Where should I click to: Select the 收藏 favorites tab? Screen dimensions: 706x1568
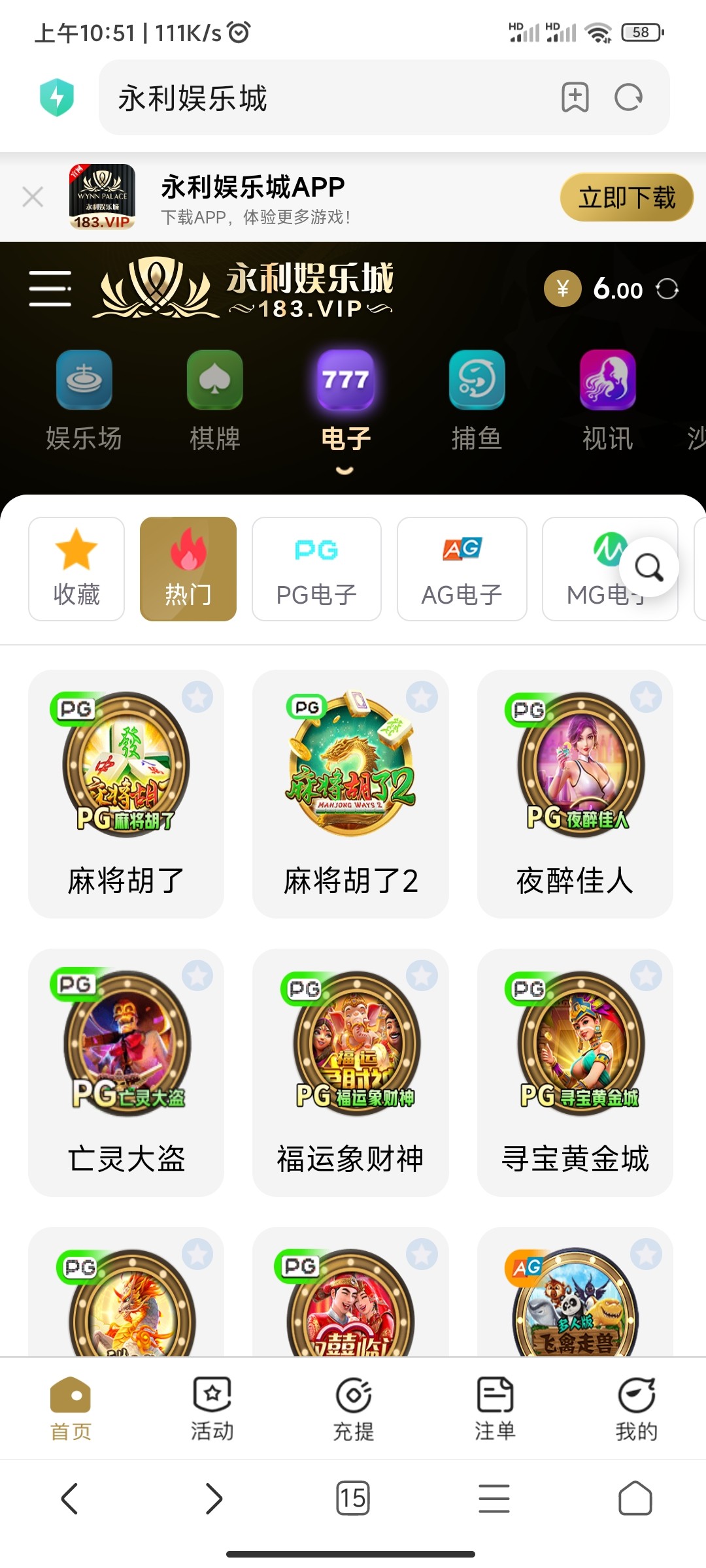point(76,568)
